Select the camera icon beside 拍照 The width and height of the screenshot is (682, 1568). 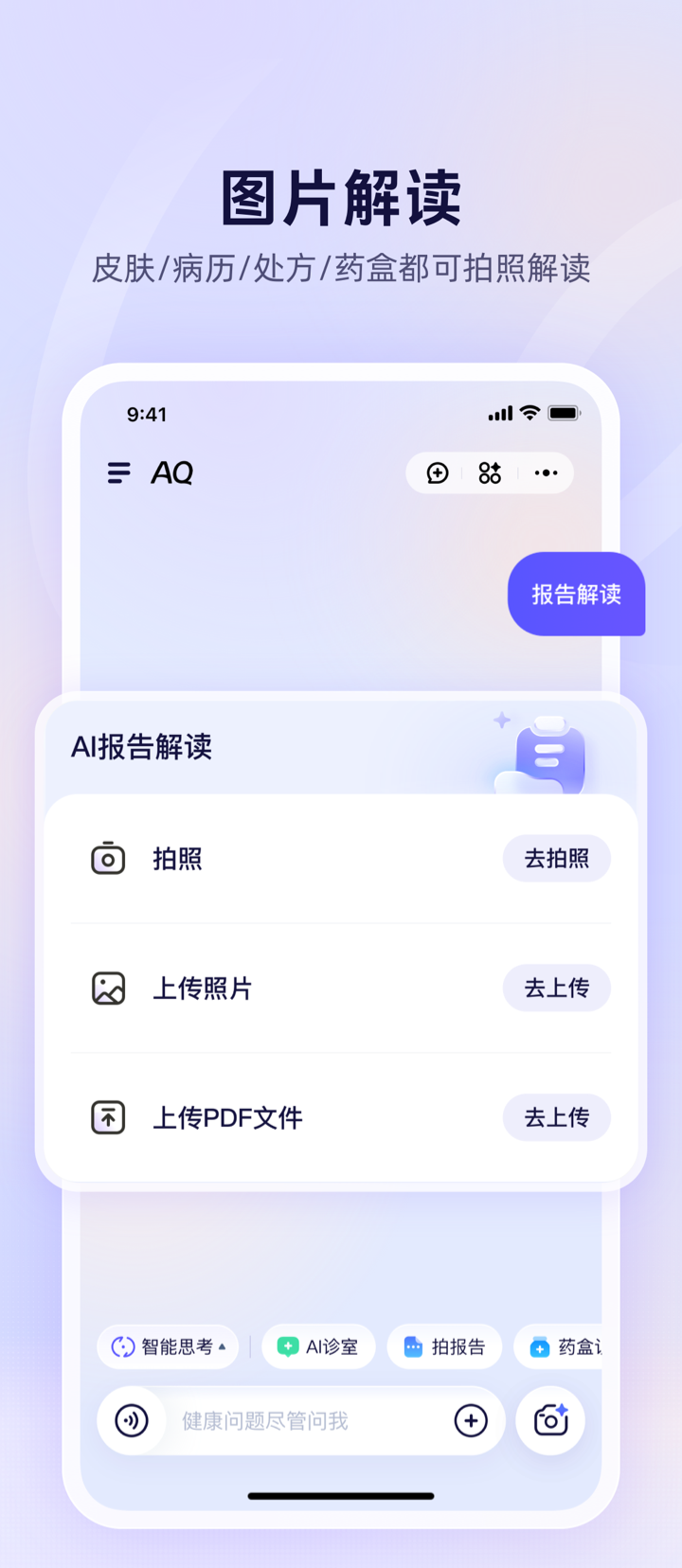pos(108,858)
